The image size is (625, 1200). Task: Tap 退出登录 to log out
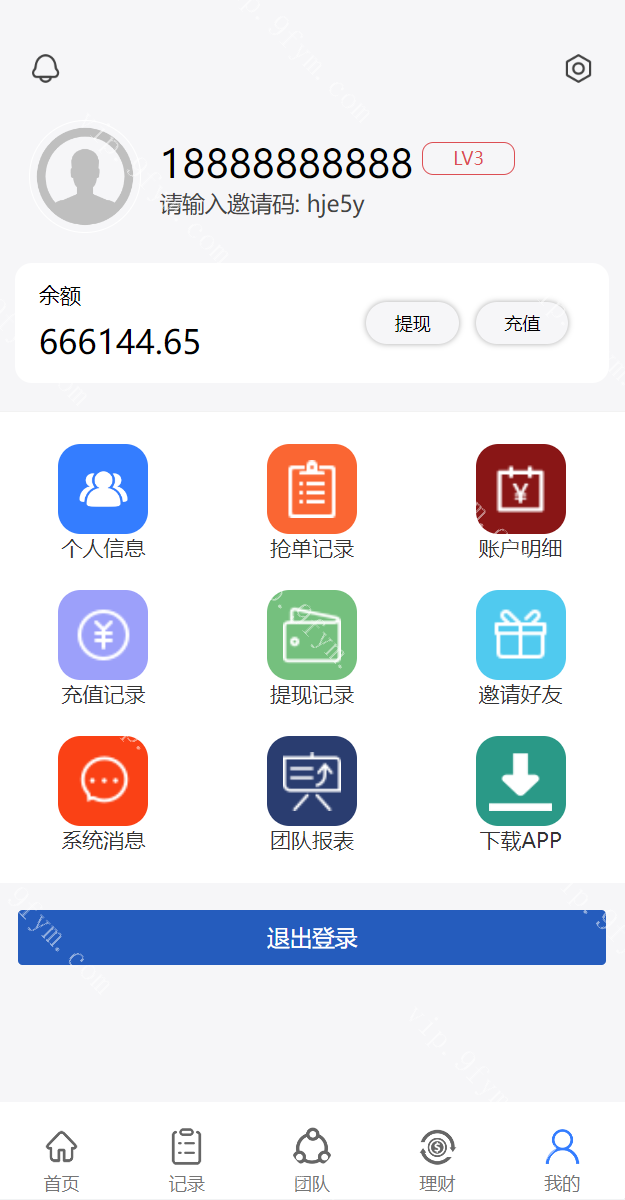pos(312,938)
